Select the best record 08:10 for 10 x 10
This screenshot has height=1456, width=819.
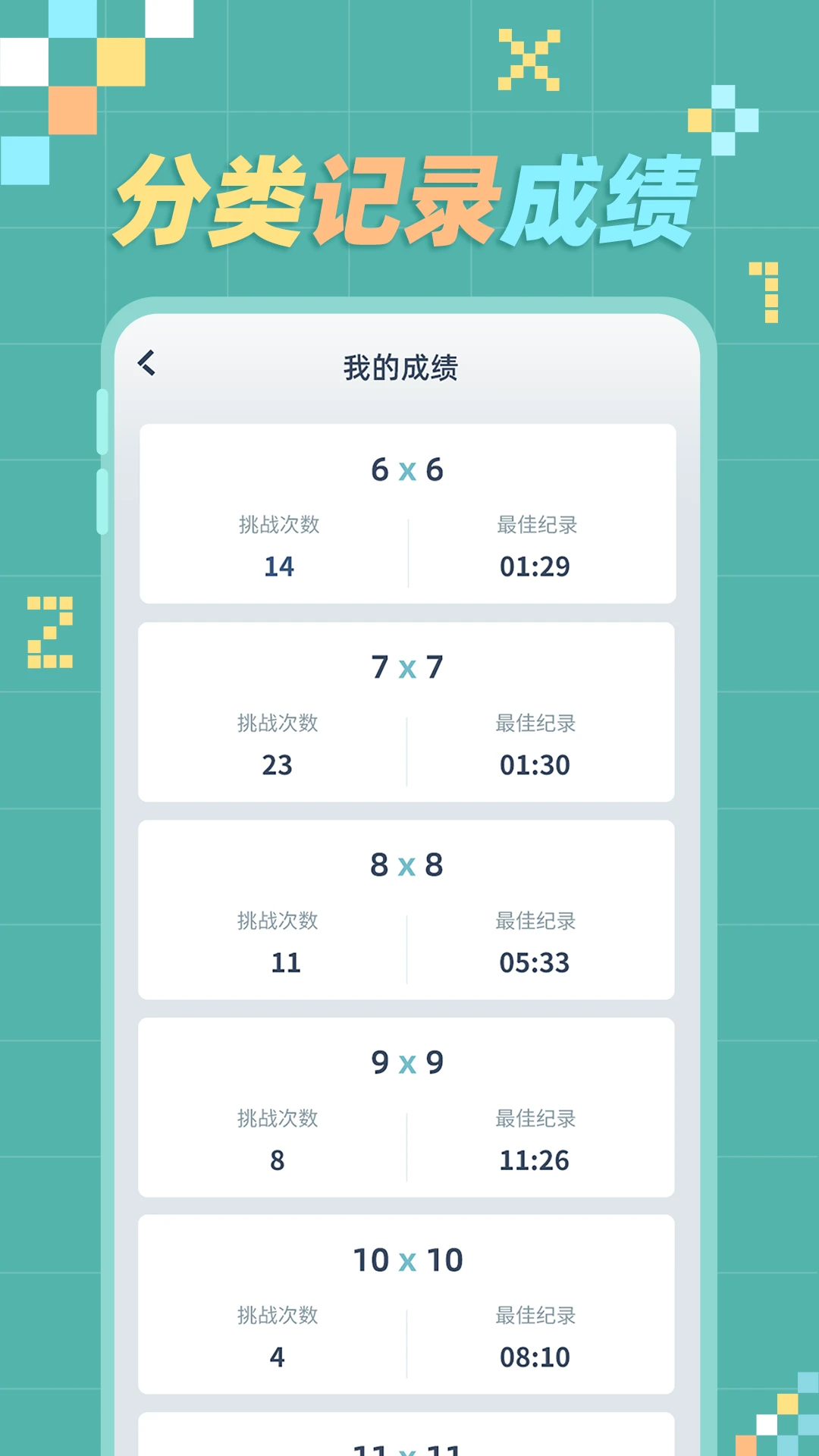click(533, 1359)
